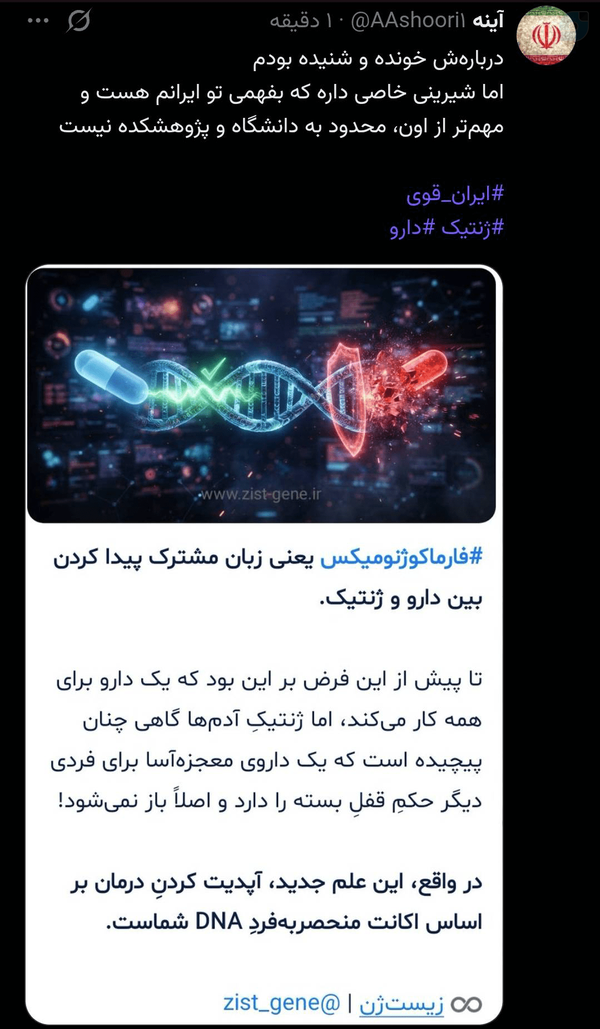This screenshot has height=1029, width=600.
Task: Open the quoted tweet's DNA image
Action: (x=261, y=396)
